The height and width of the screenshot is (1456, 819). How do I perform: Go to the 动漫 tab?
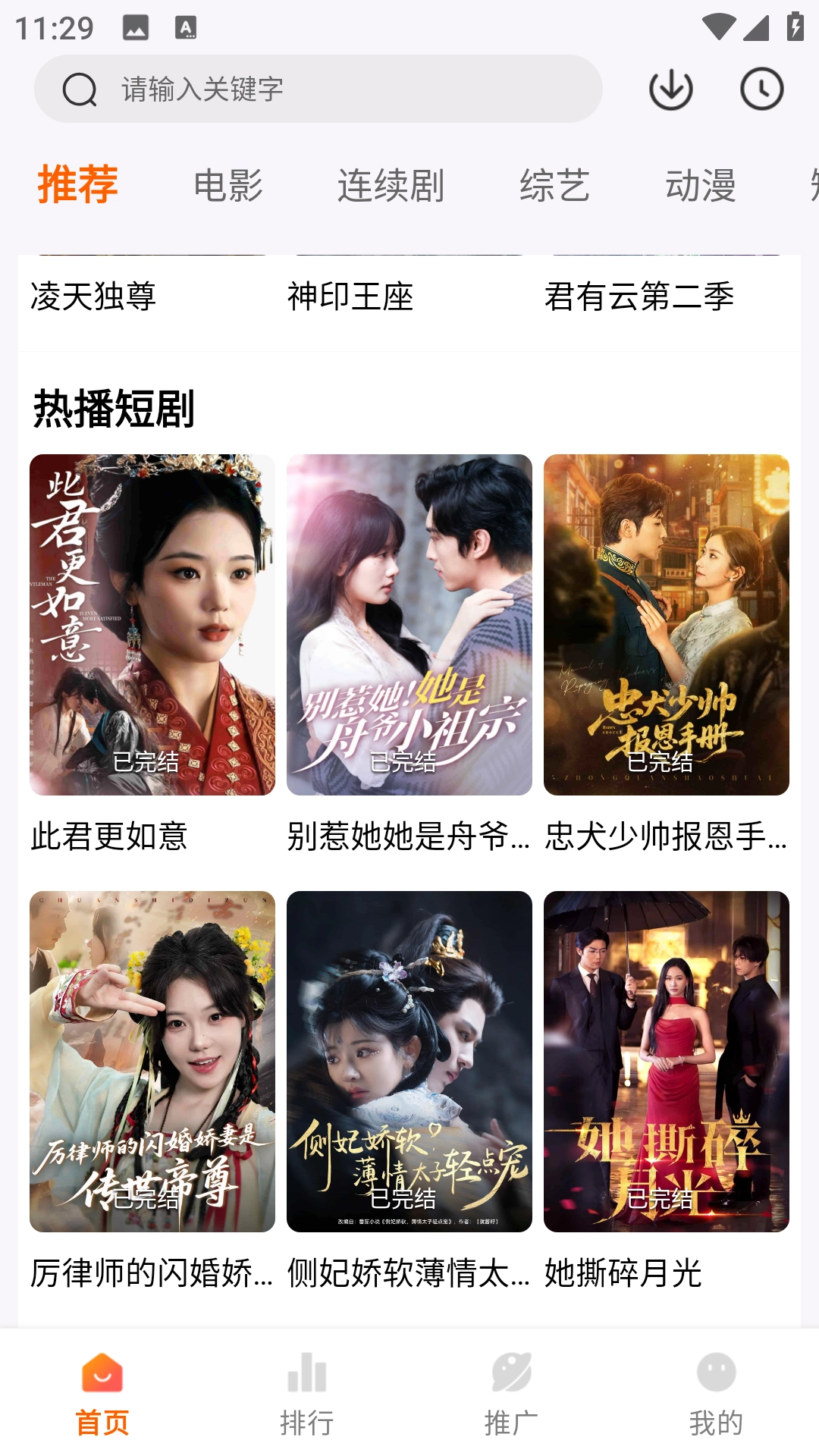click(x=701, y=186)
